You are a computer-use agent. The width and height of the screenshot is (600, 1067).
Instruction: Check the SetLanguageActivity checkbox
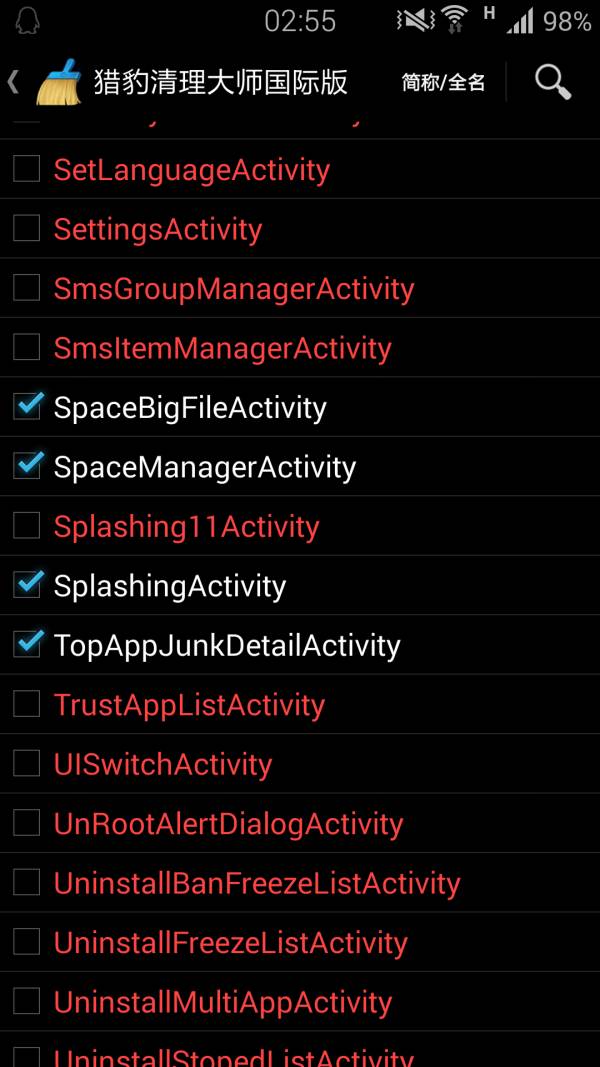pos(27,169)
